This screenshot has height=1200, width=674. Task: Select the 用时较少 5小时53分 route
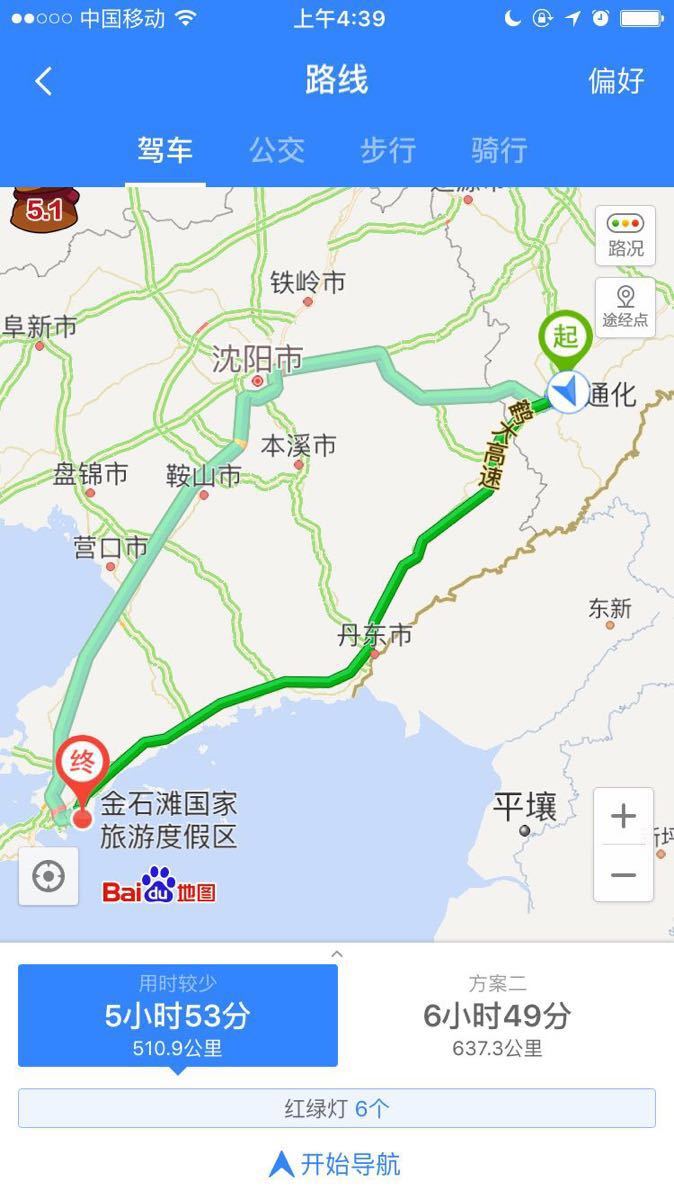pyautogui.click(x=177, y=1015)
